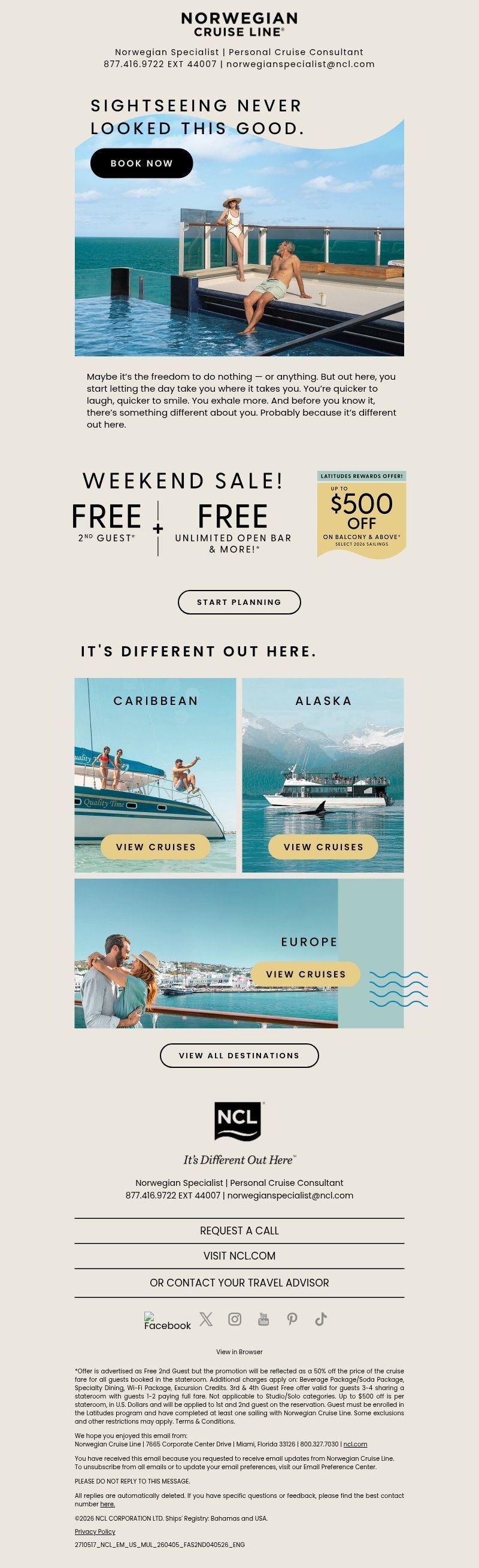Tap Start Planning button
This screenshot has width=479, height=1568.
click(239, 602)
